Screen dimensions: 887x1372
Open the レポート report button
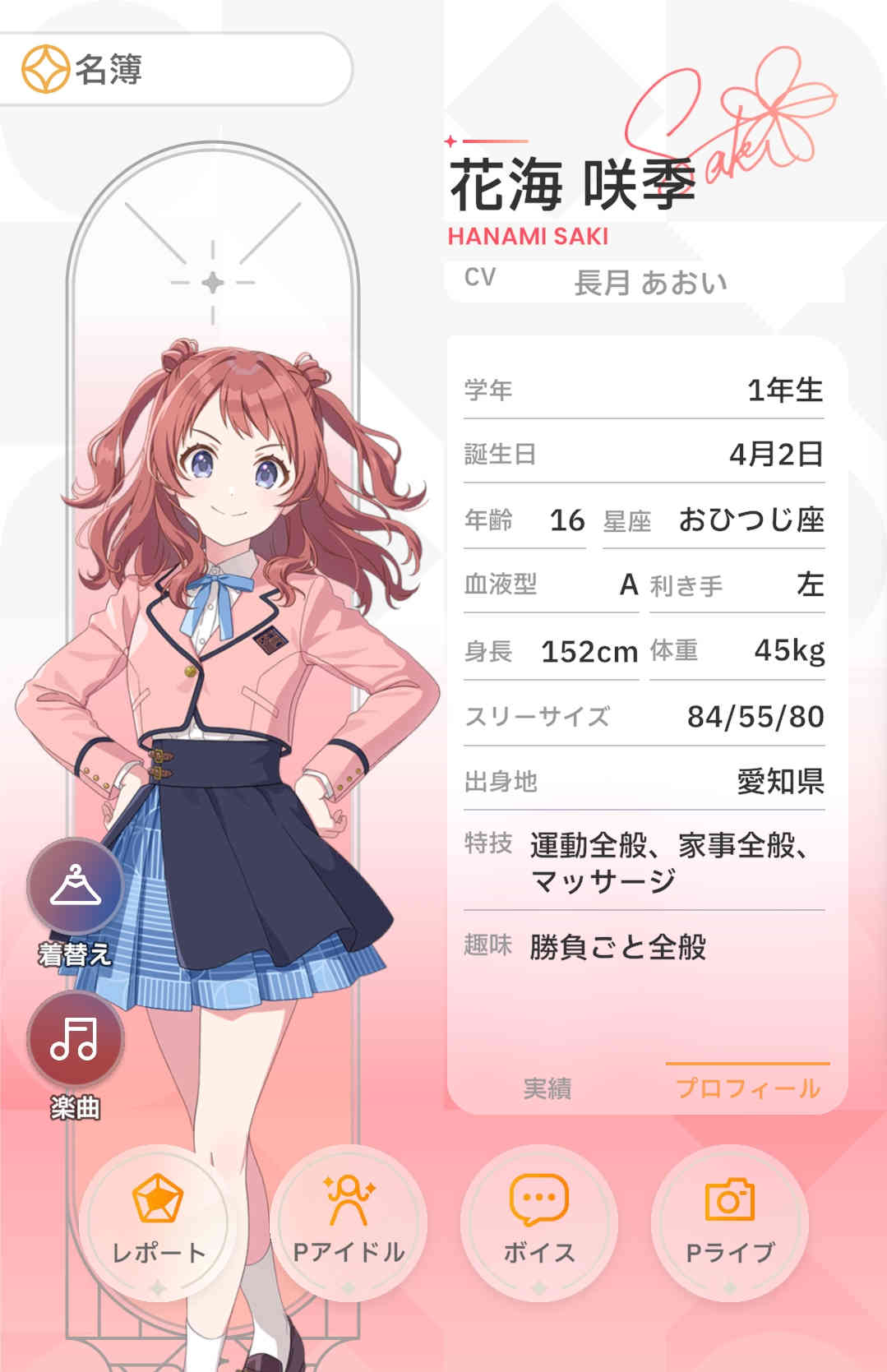157,1222
